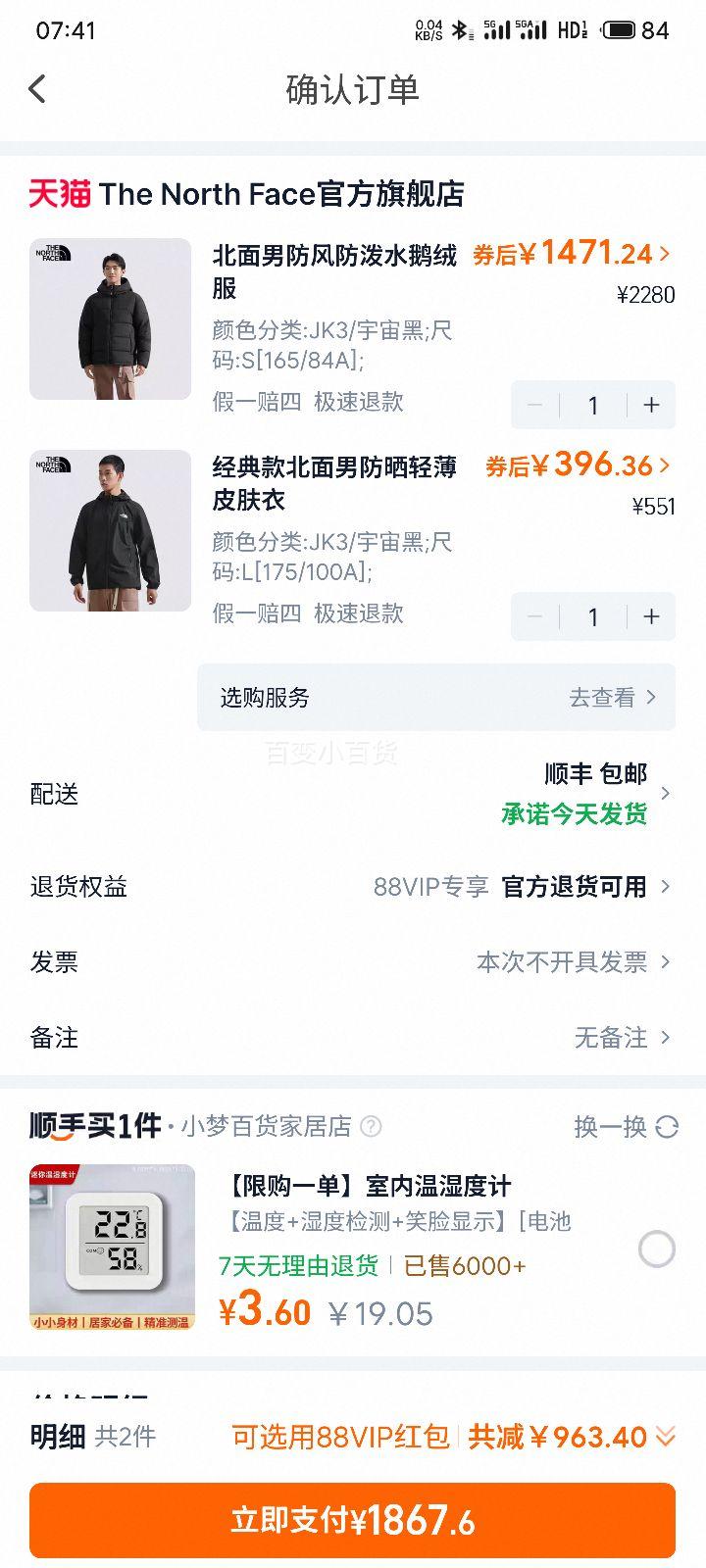Open The North Face官方旗舰店 store page
706x1568 pixels.
click(284, 194)
